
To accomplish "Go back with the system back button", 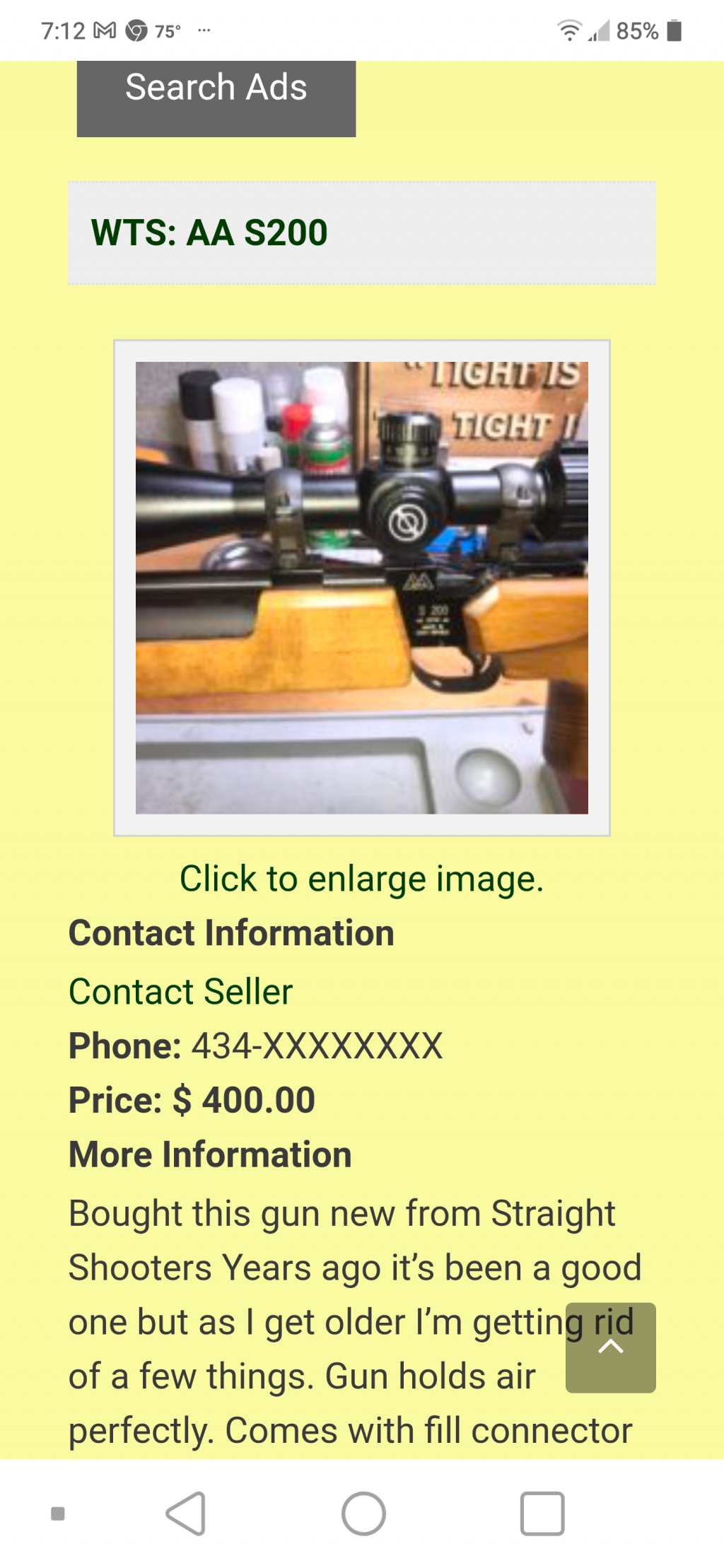I will tap(187, 1514).
